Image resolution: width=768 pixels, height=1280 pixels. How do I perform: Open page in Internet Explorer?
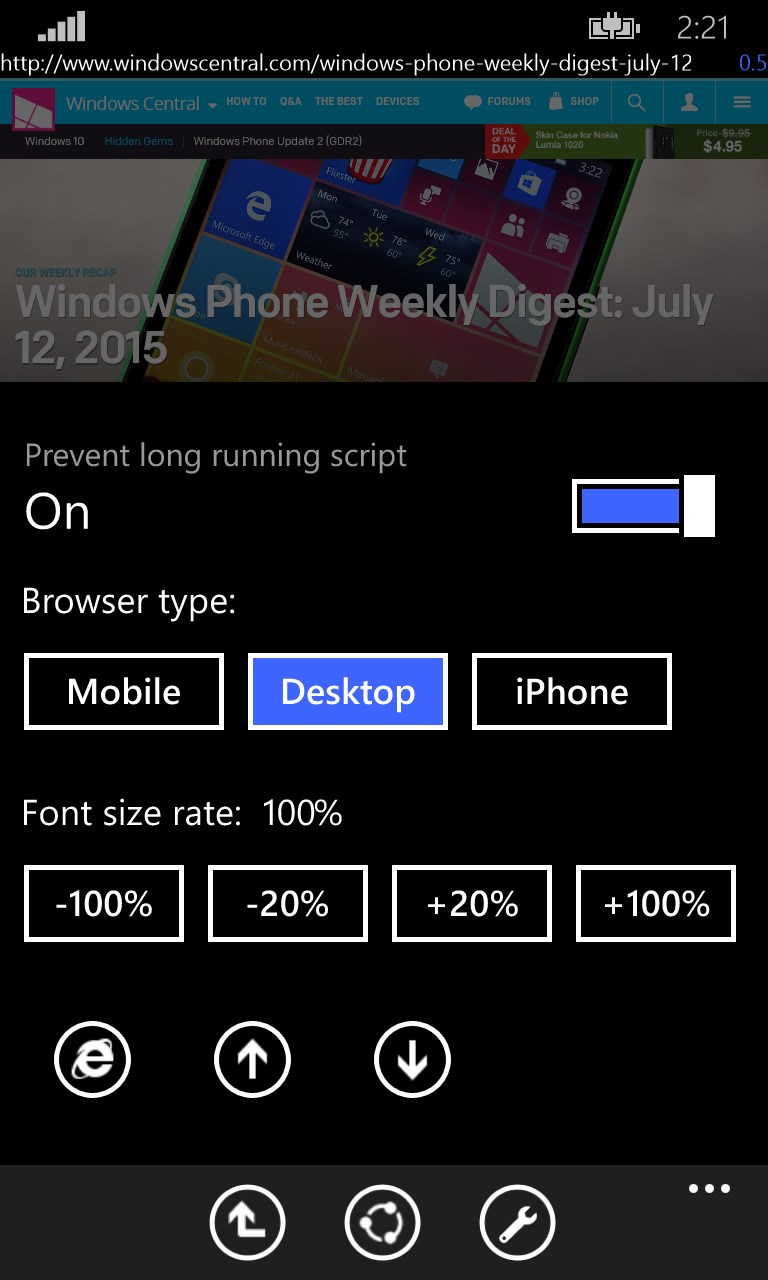pyautogui.click(x=92, y=1059)
